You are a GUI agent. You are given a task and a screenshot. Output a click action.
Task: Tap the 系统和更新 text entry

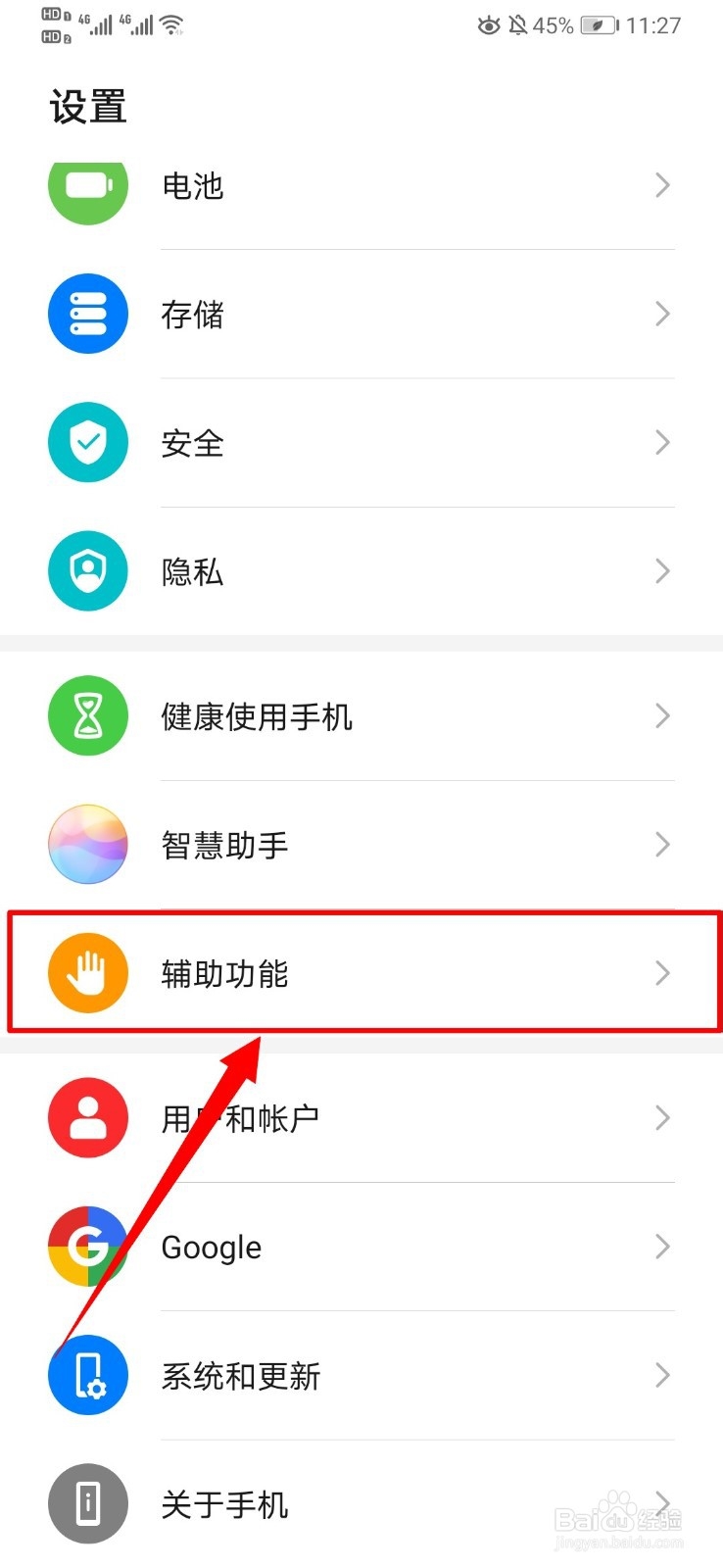tap(240, 1374)
